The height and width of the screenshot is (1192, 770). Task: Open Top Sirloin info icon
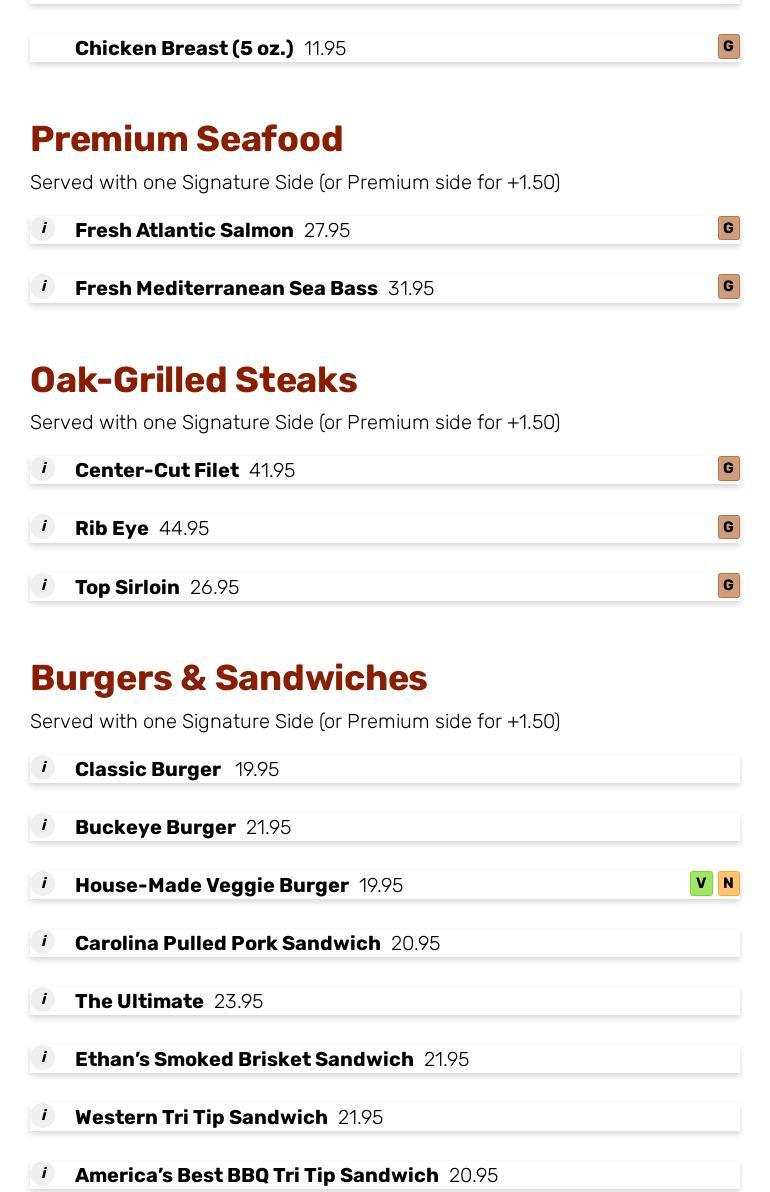43,585
